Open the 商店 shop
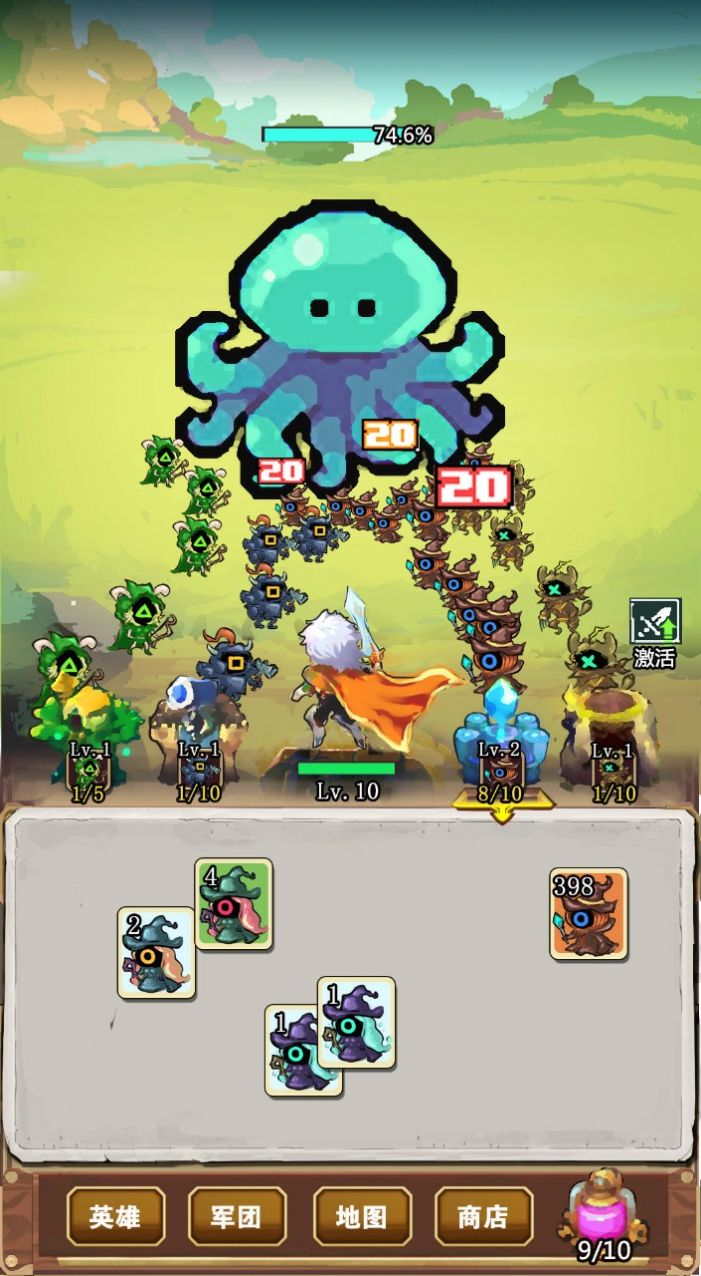The image size is (701, 1276). [x=483, y=1216]
